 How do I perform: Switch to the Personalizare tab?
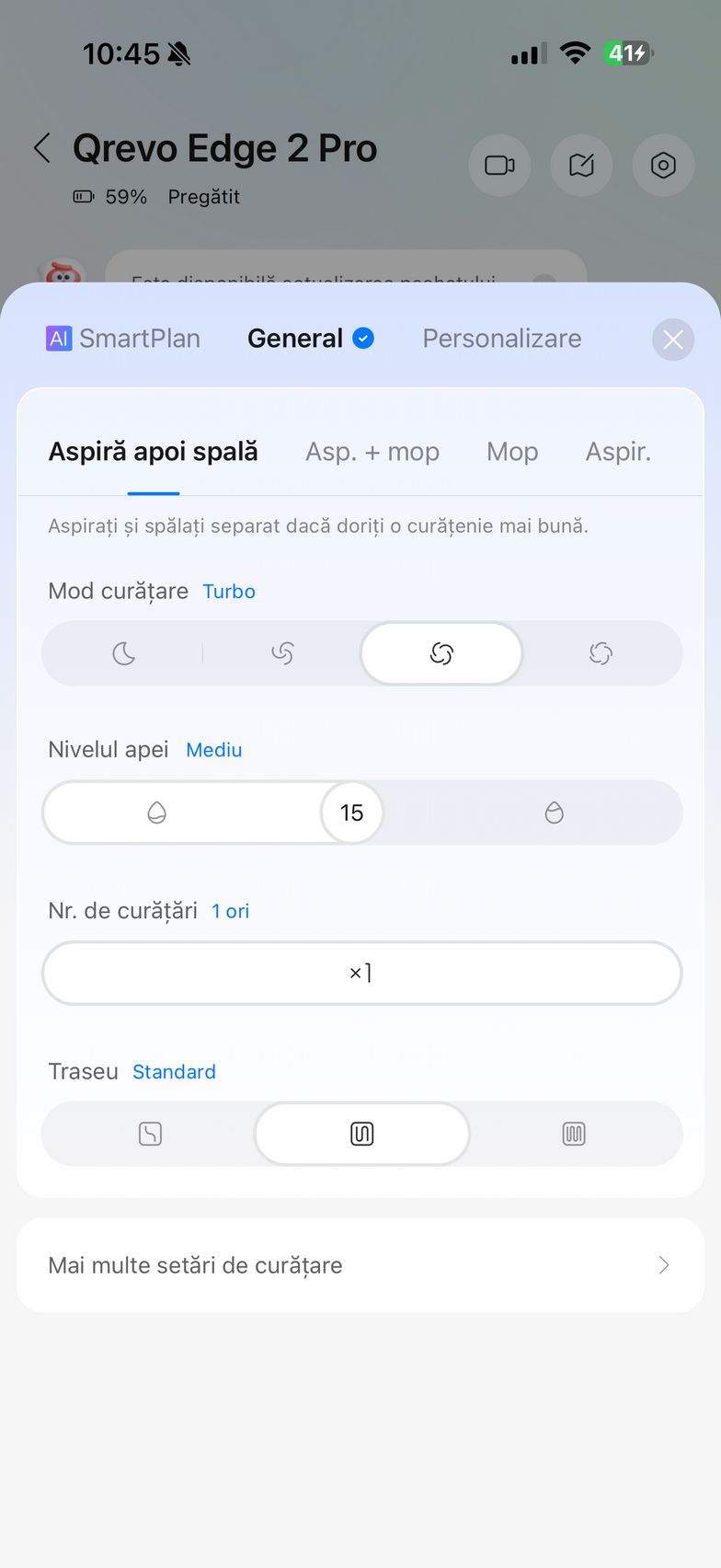tap(501, 339)
